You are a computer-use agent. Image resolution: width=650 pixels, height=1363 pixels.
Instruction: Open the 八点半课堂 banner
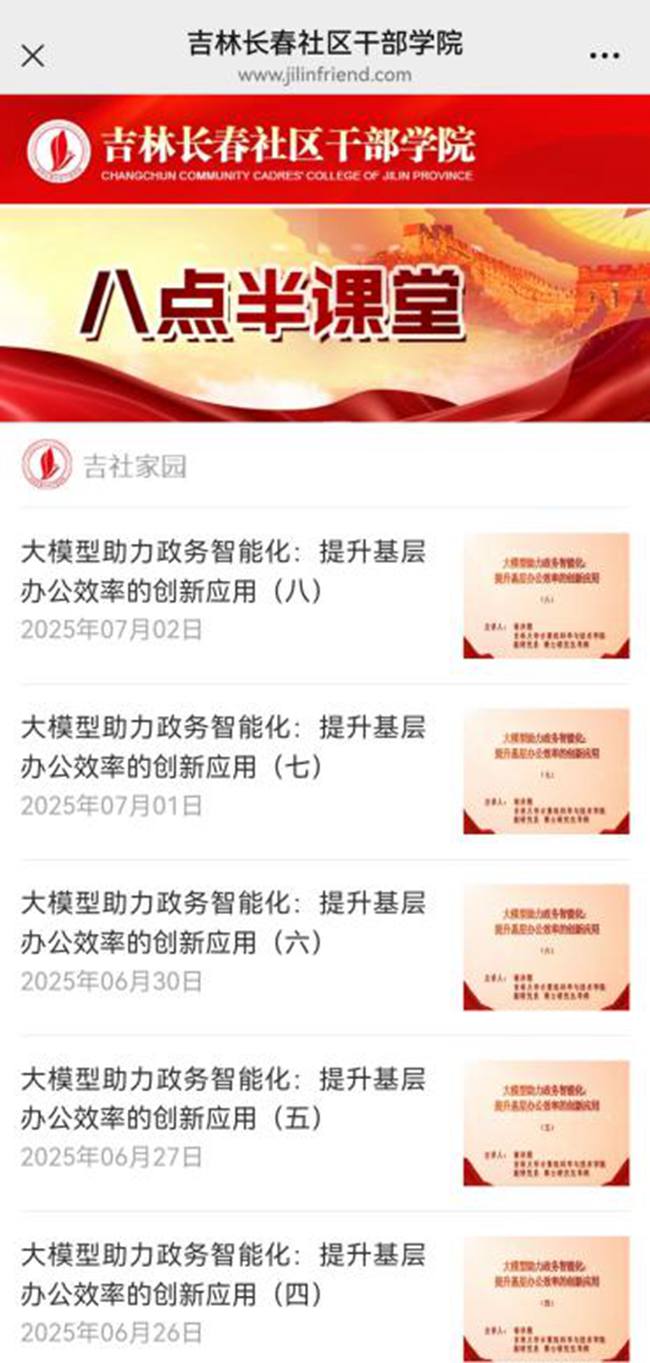(324, 312)
